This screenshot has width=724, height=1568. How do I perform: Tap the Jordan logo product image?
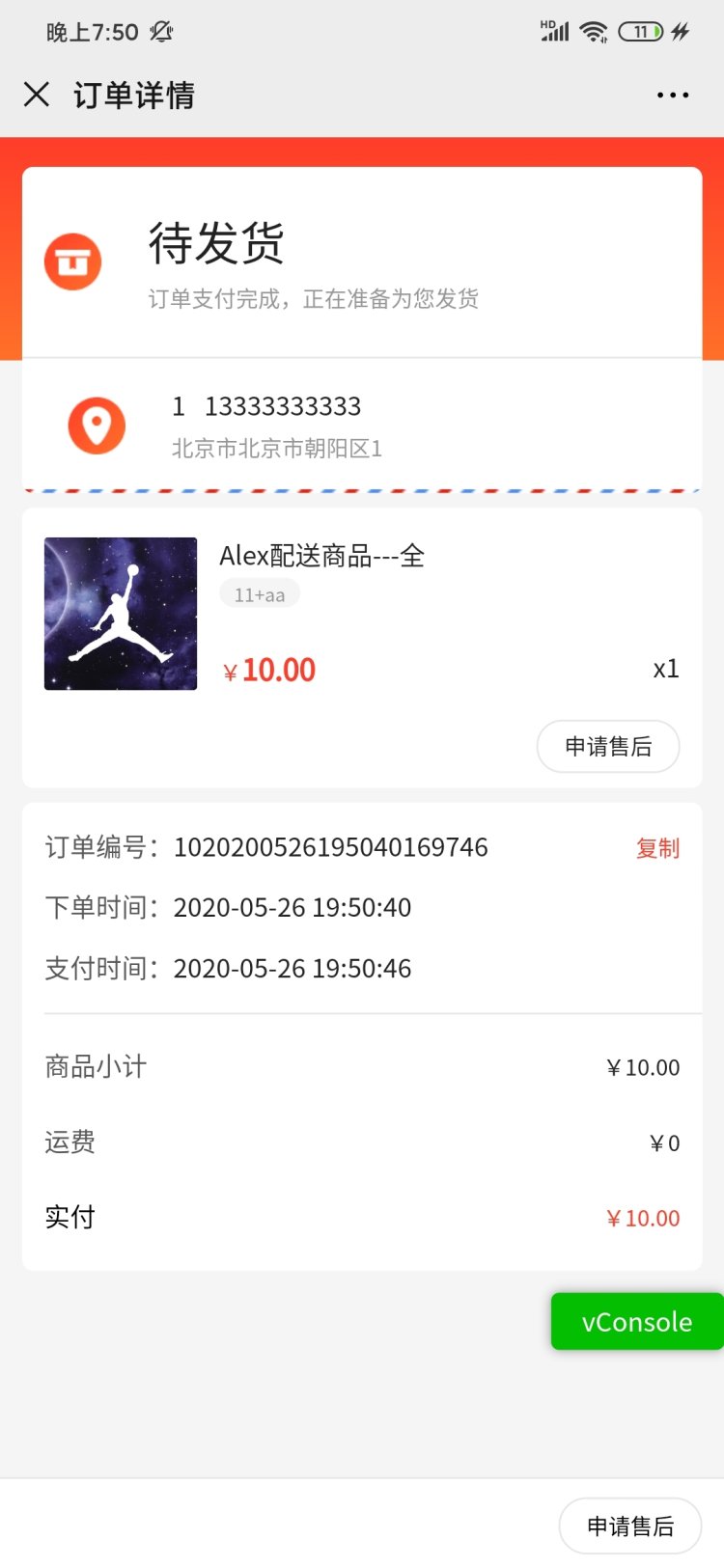tap(120, 613)
